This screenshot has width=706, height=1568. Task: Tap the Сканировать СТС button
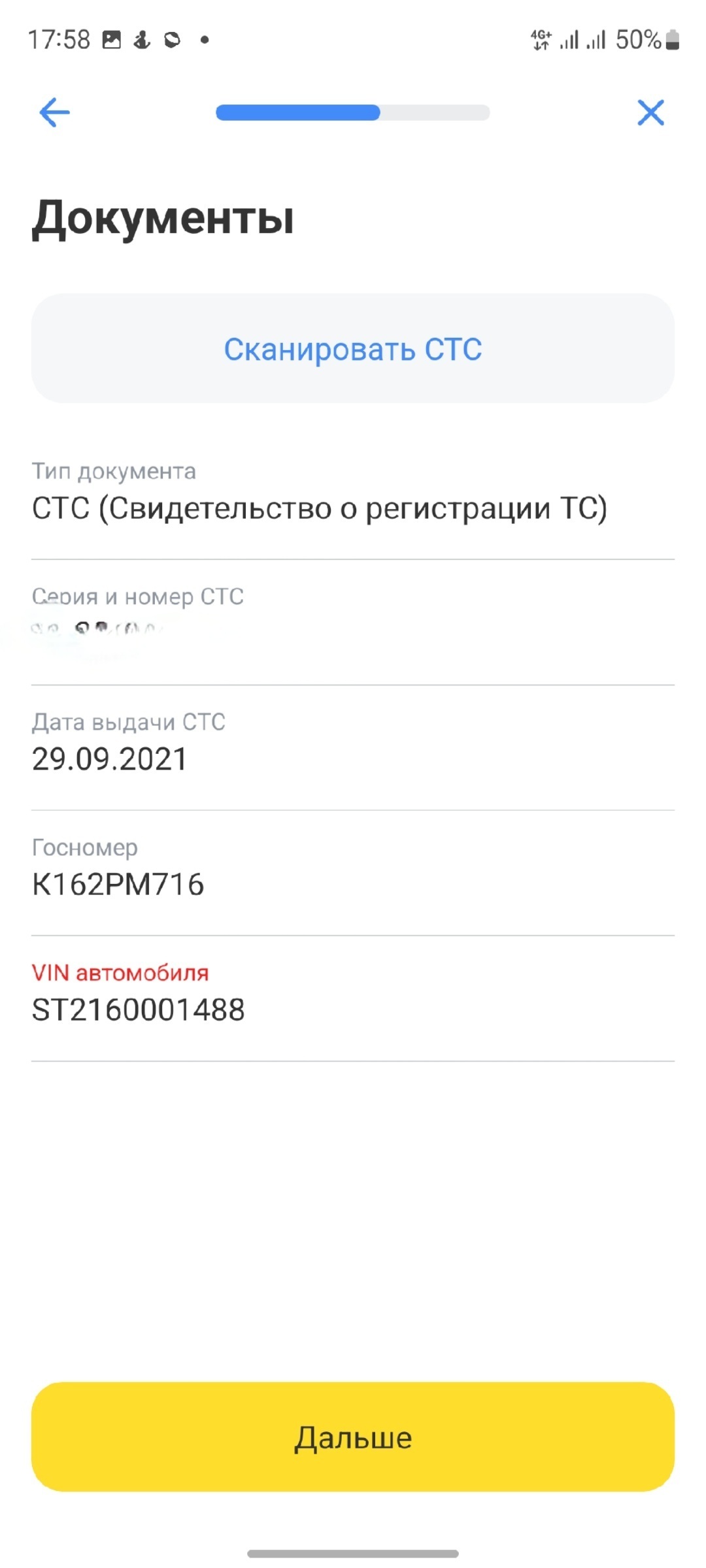pyautogui.click(x=353, y=349)
